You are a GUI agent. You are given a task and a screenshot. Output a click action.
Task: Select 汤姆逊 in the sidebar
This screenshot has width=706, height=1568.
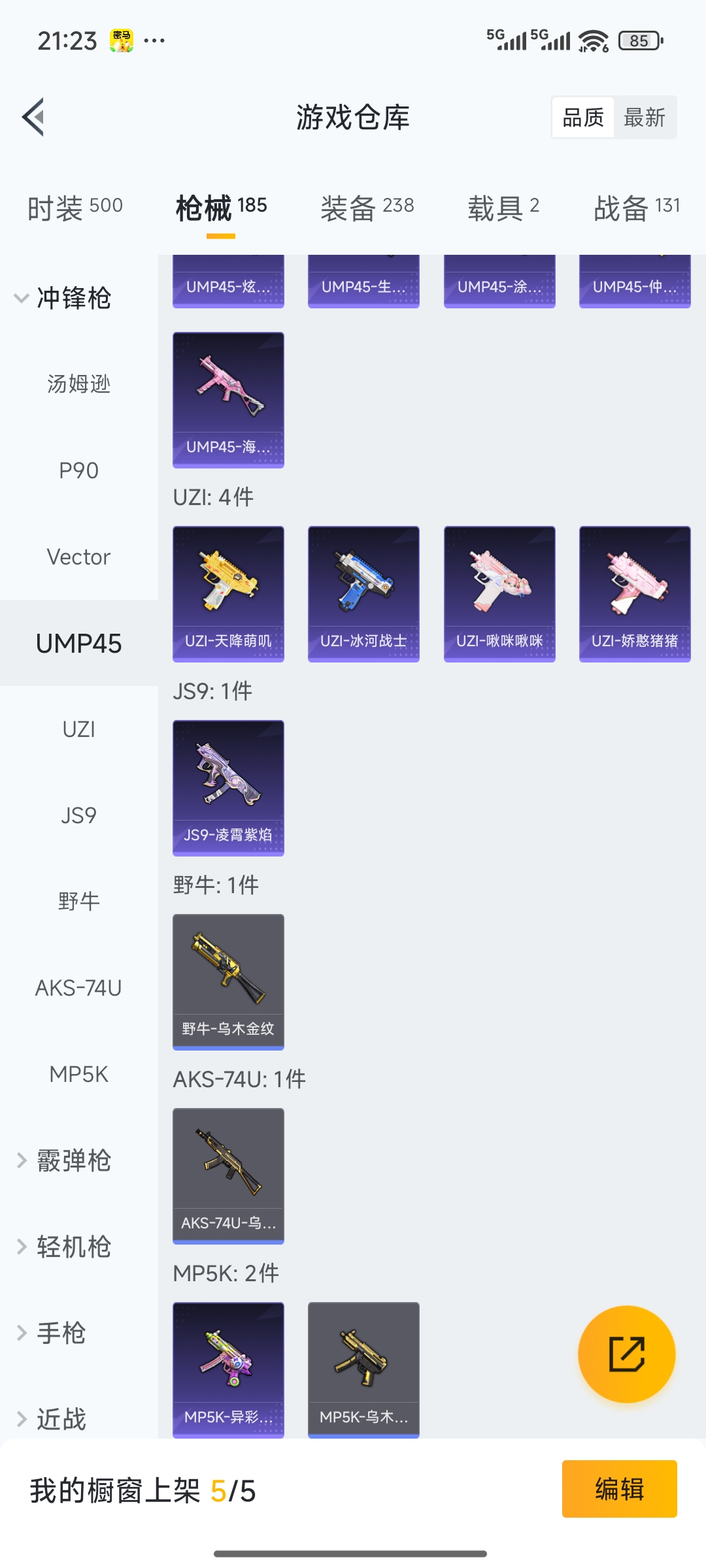click(x=78, y=384)
